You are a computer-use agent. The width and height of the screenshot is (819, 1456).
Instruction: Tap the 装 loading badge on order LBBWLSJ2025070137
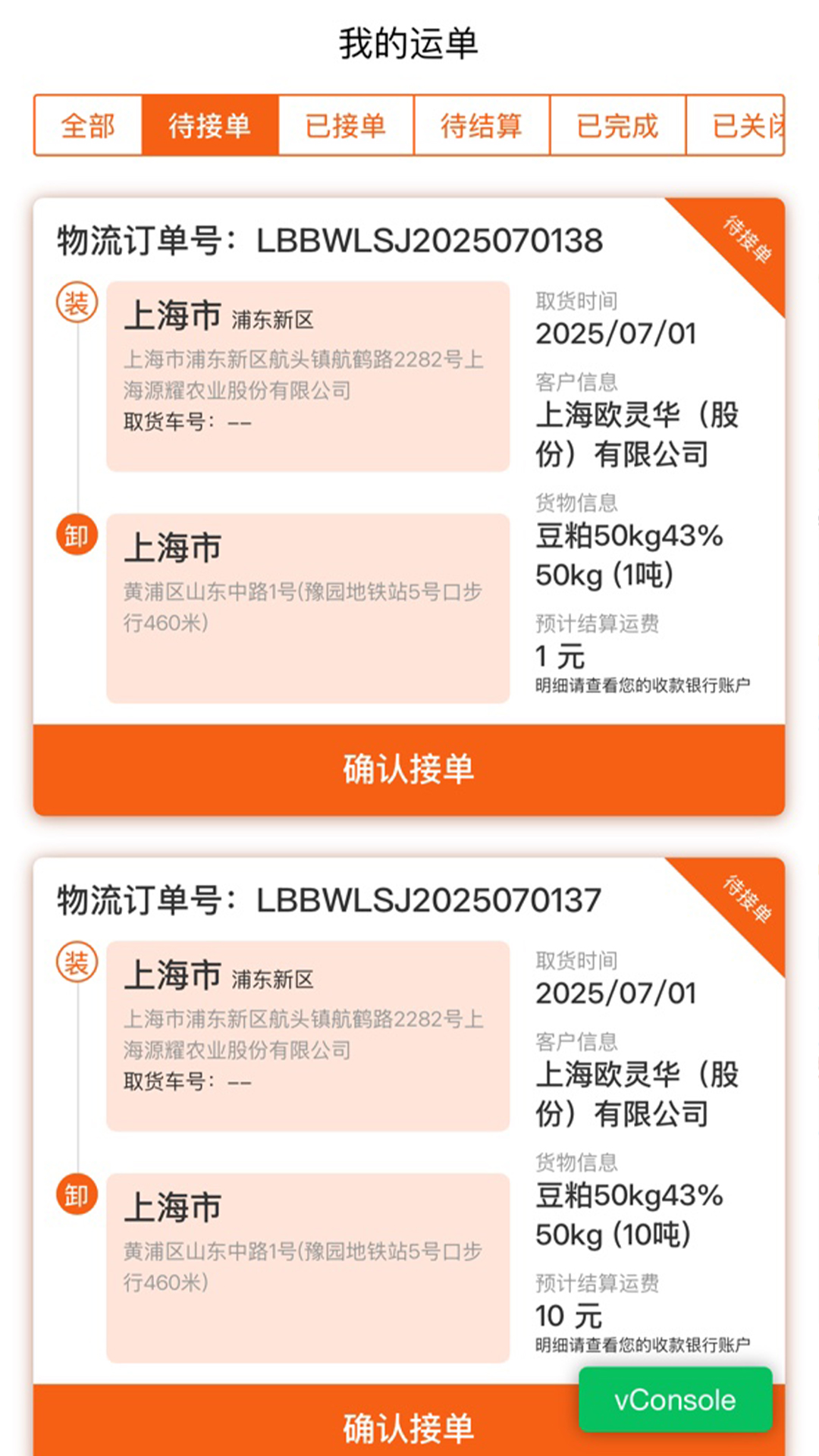[76, 962]
